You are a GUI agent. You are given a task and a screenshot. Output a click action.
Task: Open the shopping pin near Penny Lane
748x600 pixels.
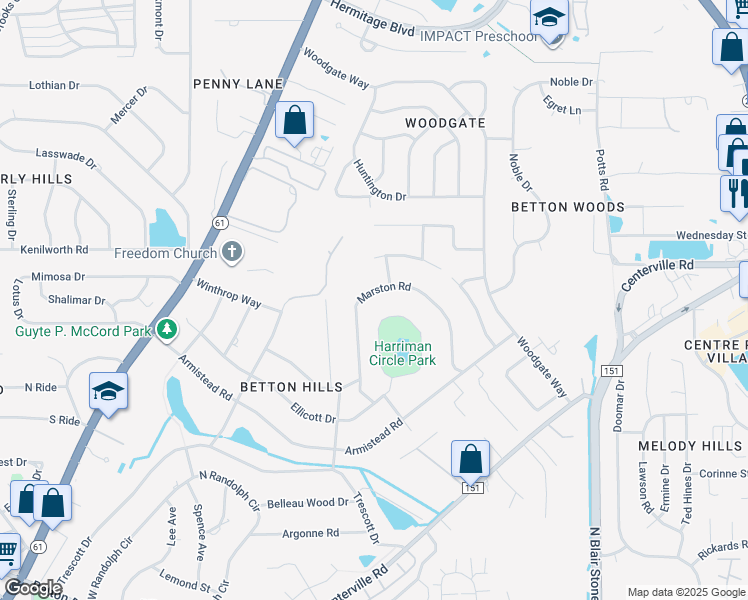coord(295,121)
